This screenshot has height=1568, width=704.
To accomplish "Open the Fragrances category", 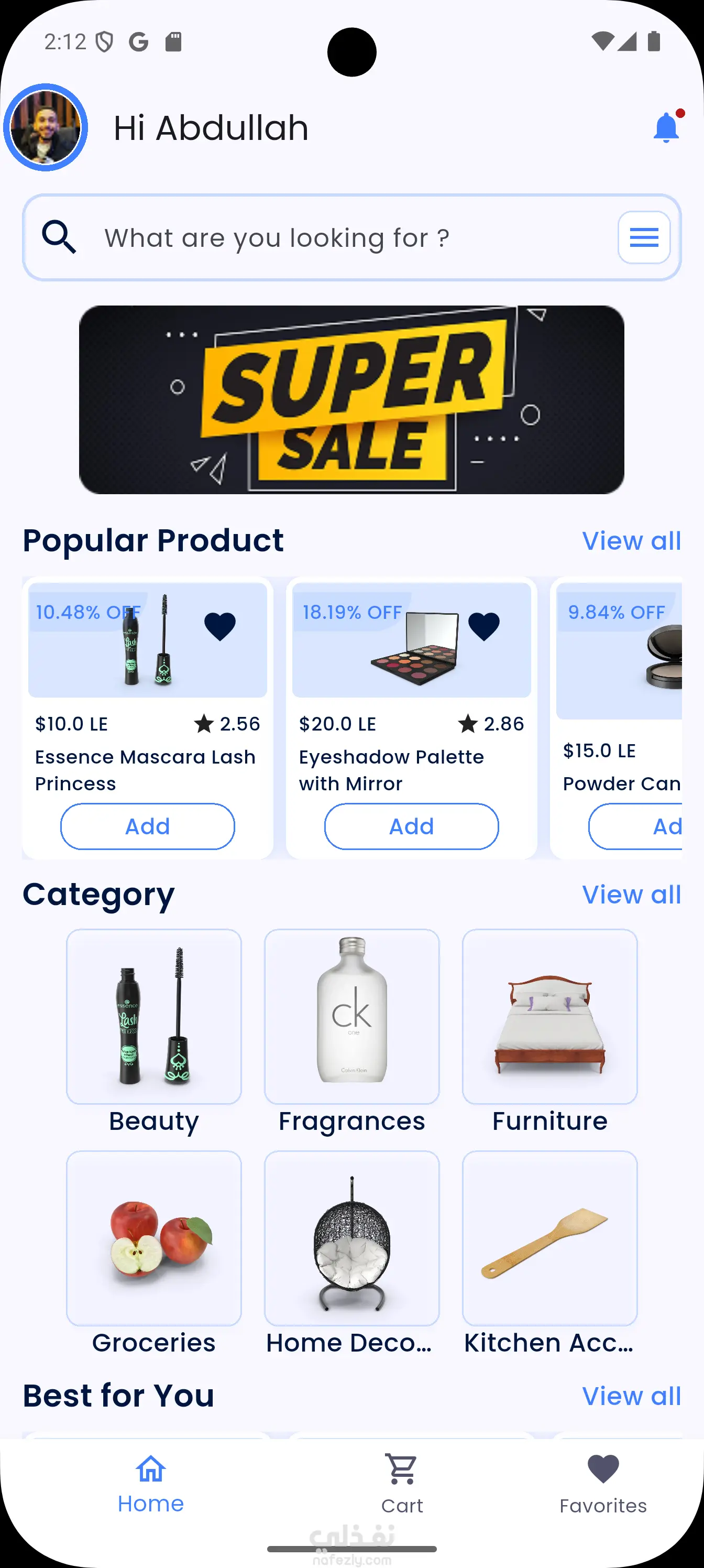I will pos(351,1017).
